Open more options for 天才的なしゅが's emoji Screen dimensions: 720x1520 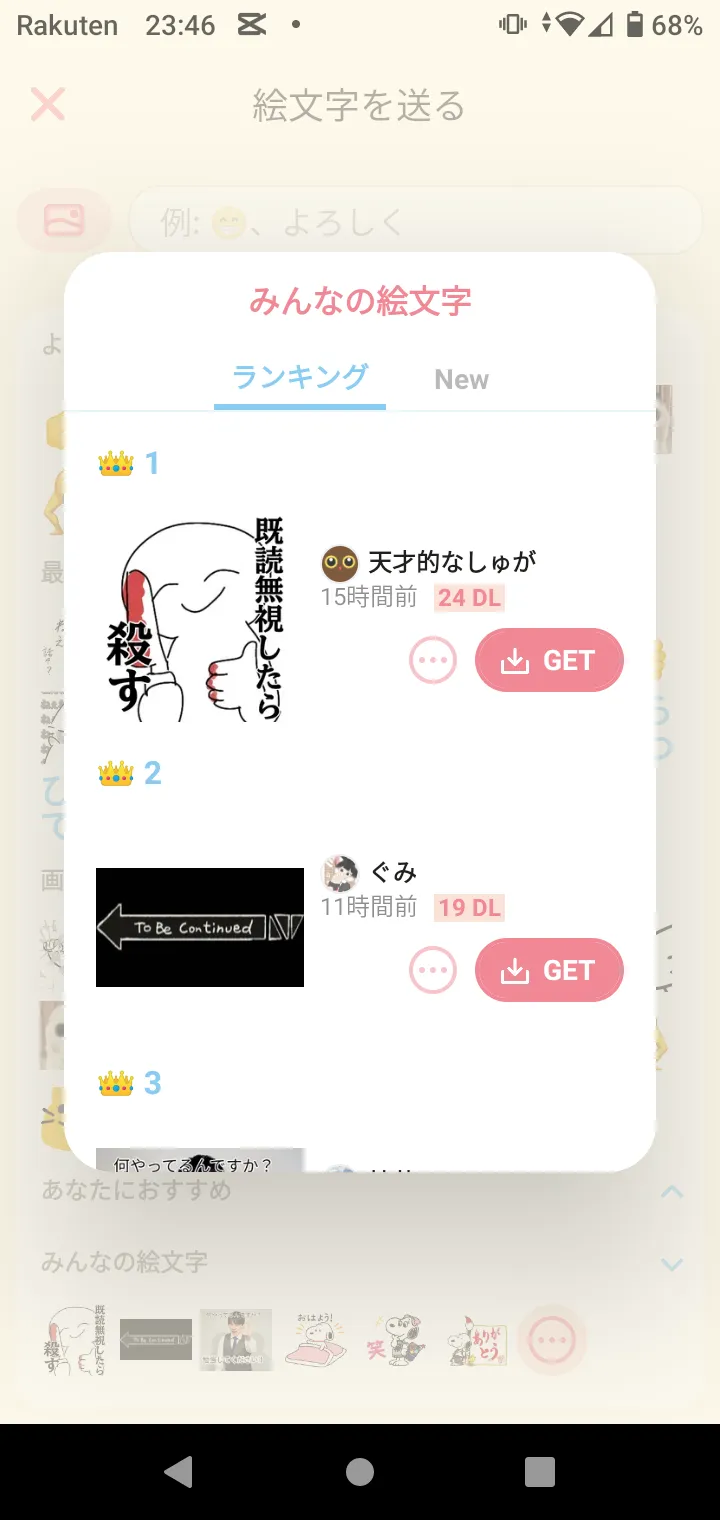[x=433, y=660]
